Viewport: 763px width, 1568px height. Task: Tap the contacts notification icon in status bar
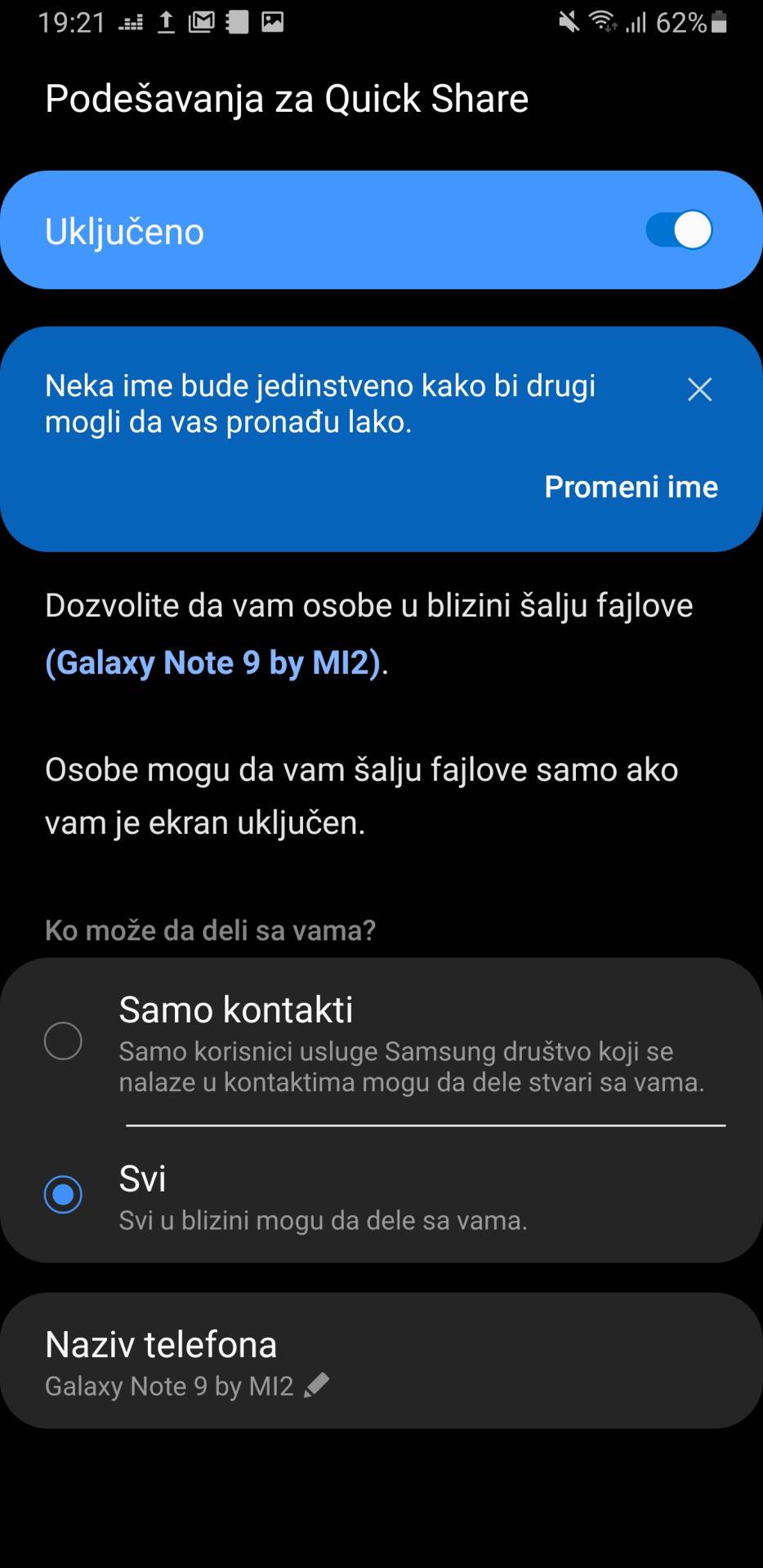click(x=237, y=22)
